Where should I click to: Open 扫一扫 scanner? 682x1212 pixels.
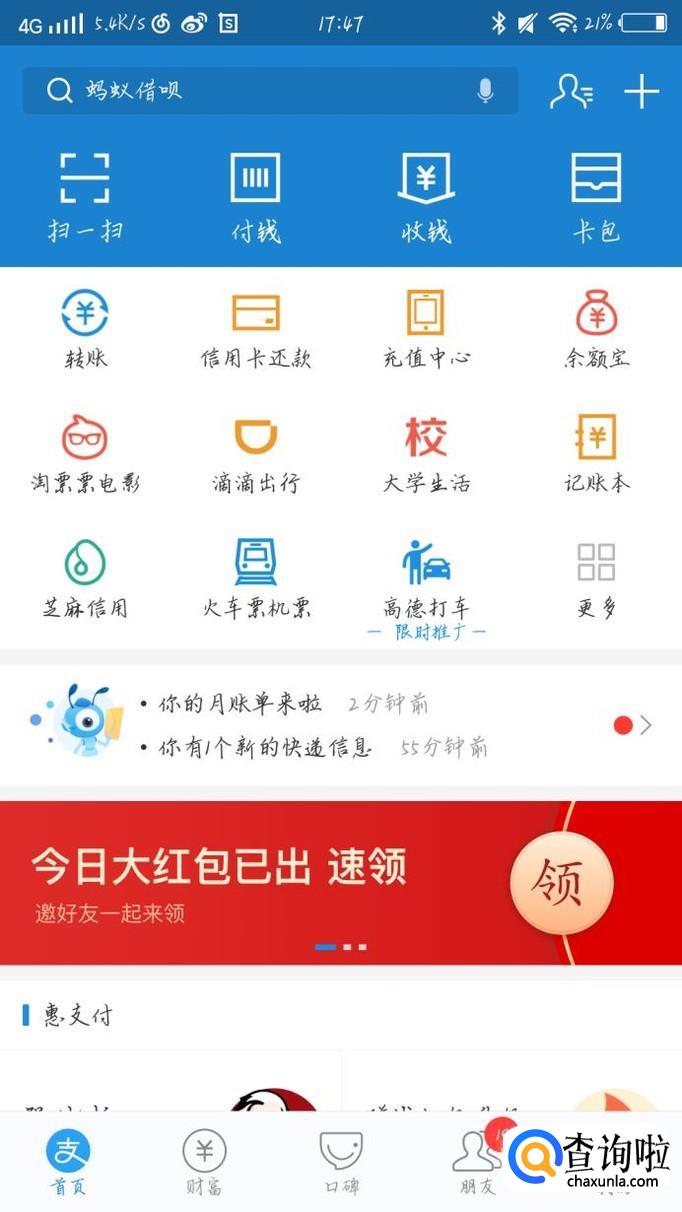(85, 196)
